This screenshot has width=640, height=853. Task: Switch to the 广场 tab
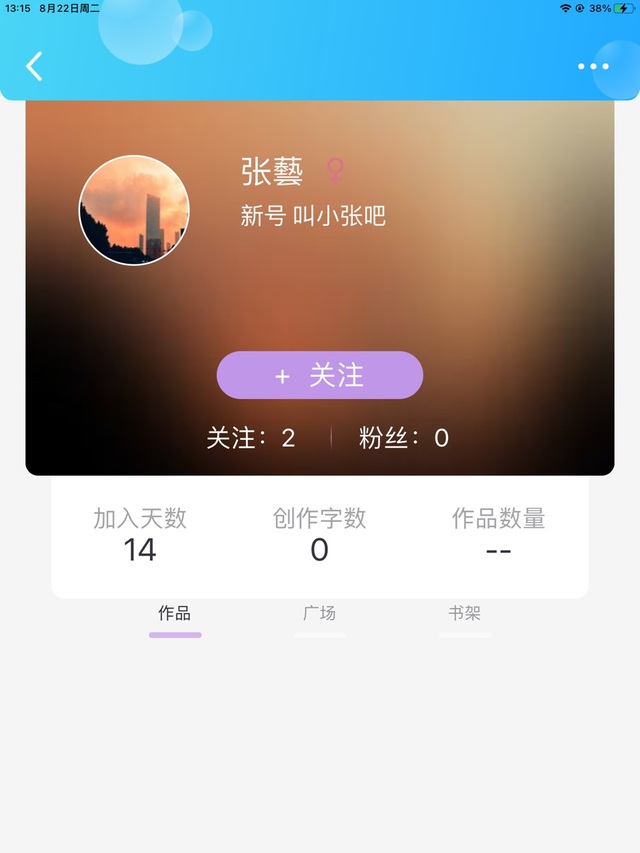[x=320, y=614]
